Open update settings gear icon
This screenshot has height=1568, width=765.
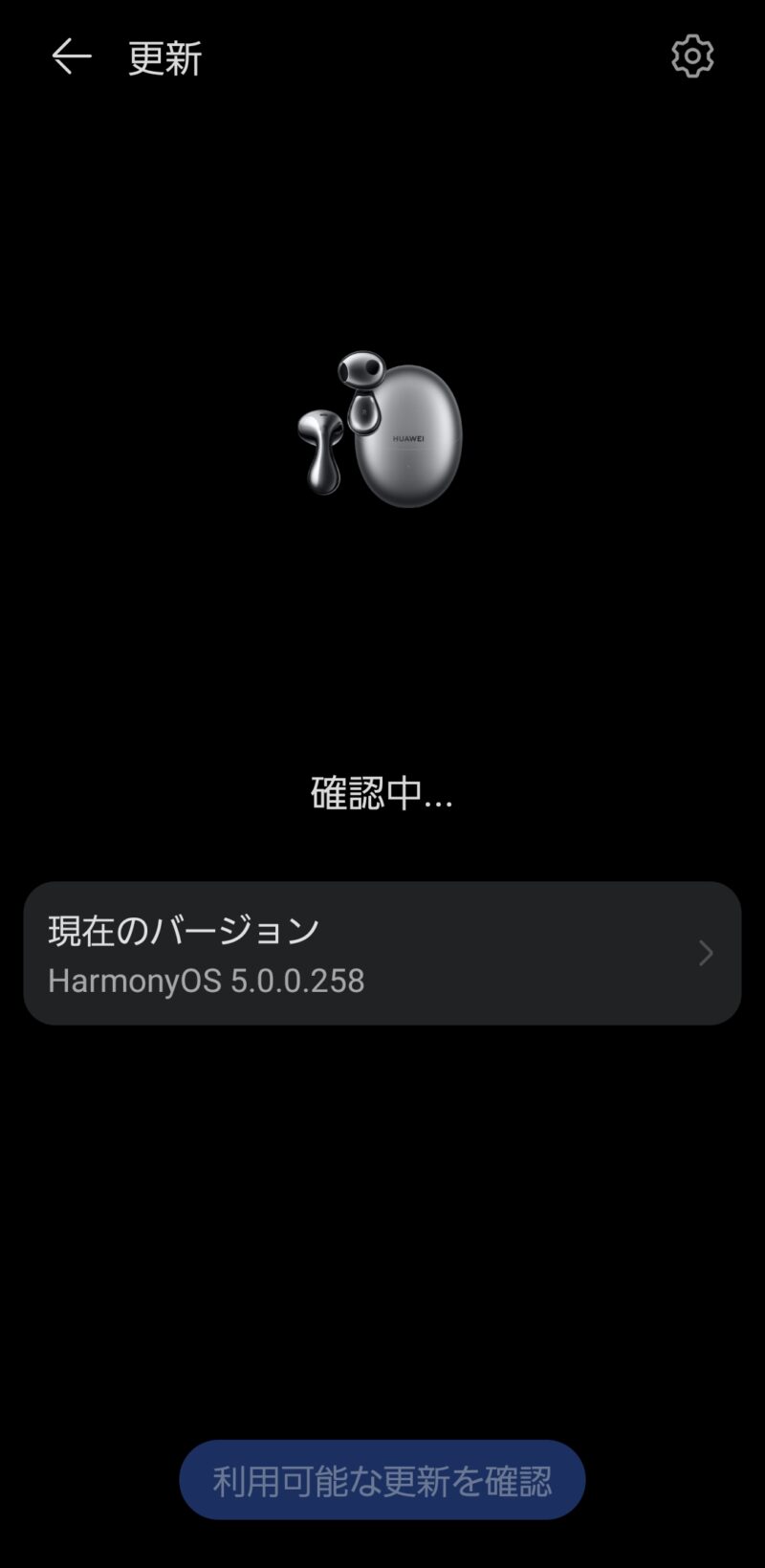pos(692,57)
